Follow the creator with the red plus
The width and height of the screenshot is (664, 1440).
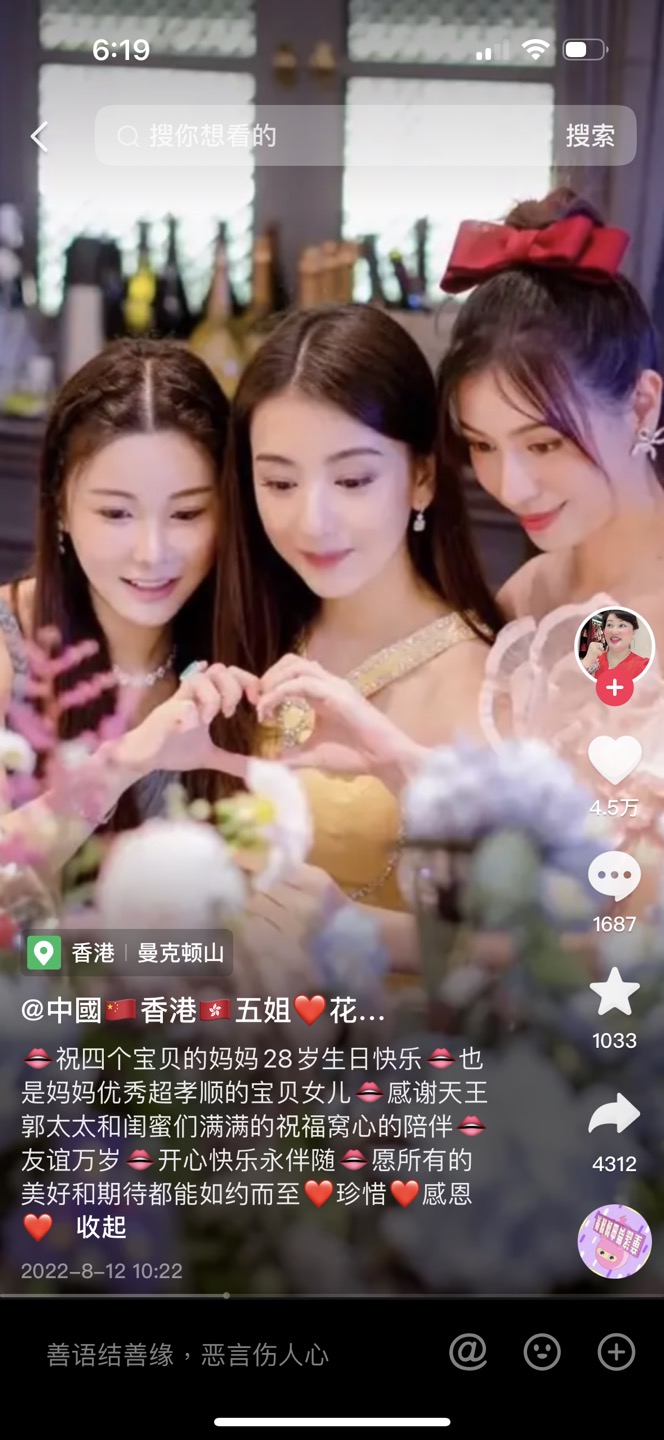tap(614, 689)
